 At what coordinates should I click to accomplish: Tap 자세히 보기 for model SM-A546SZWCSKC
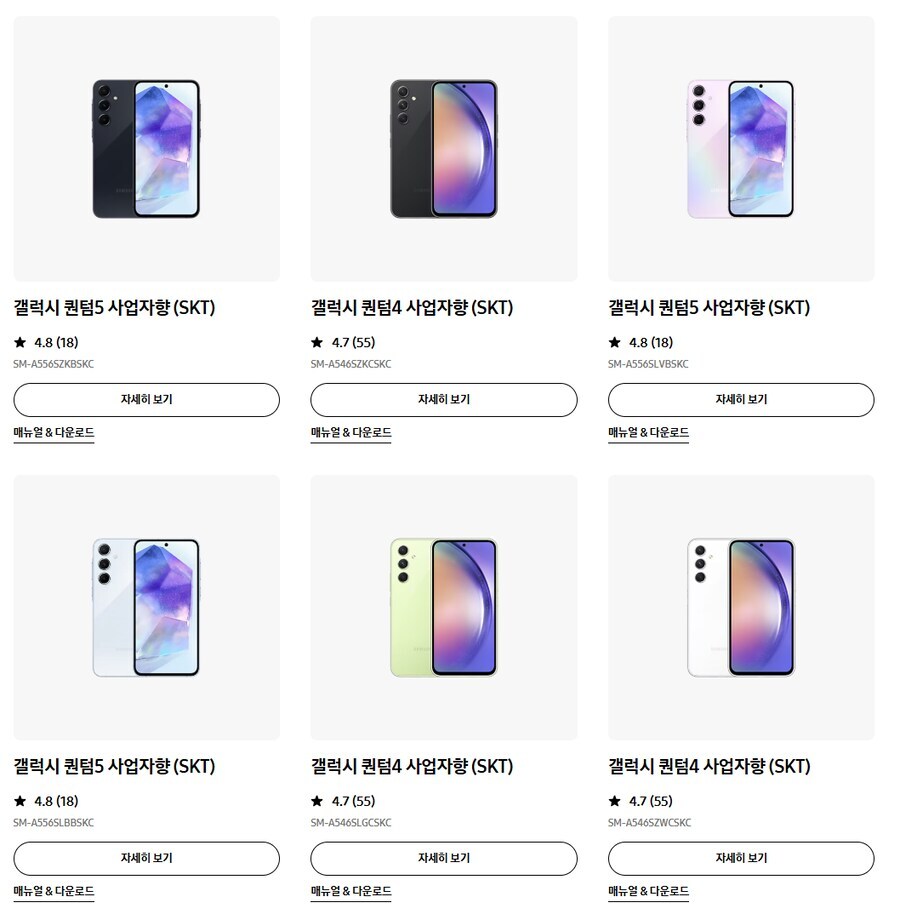click(741, 858)
